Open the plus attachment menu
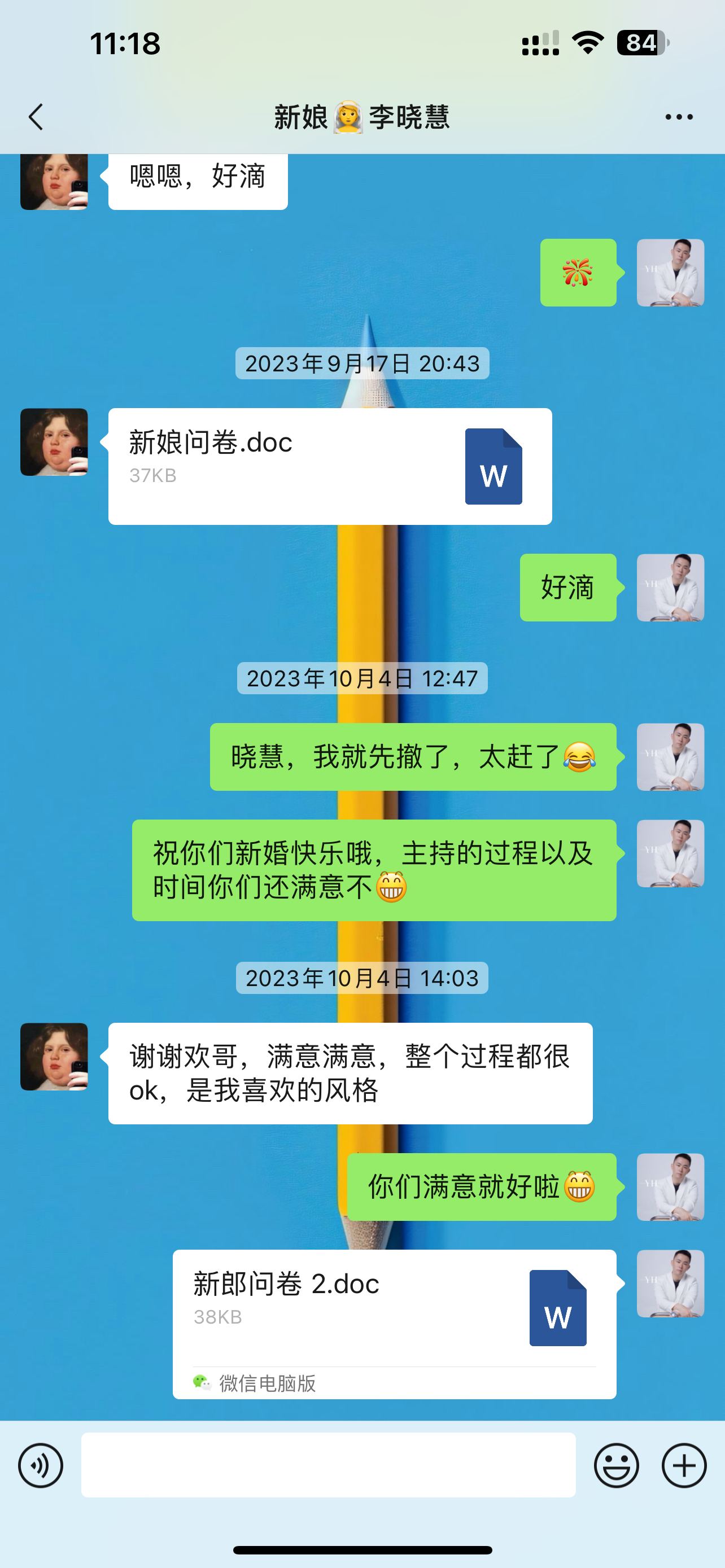 pos(684,1465)
